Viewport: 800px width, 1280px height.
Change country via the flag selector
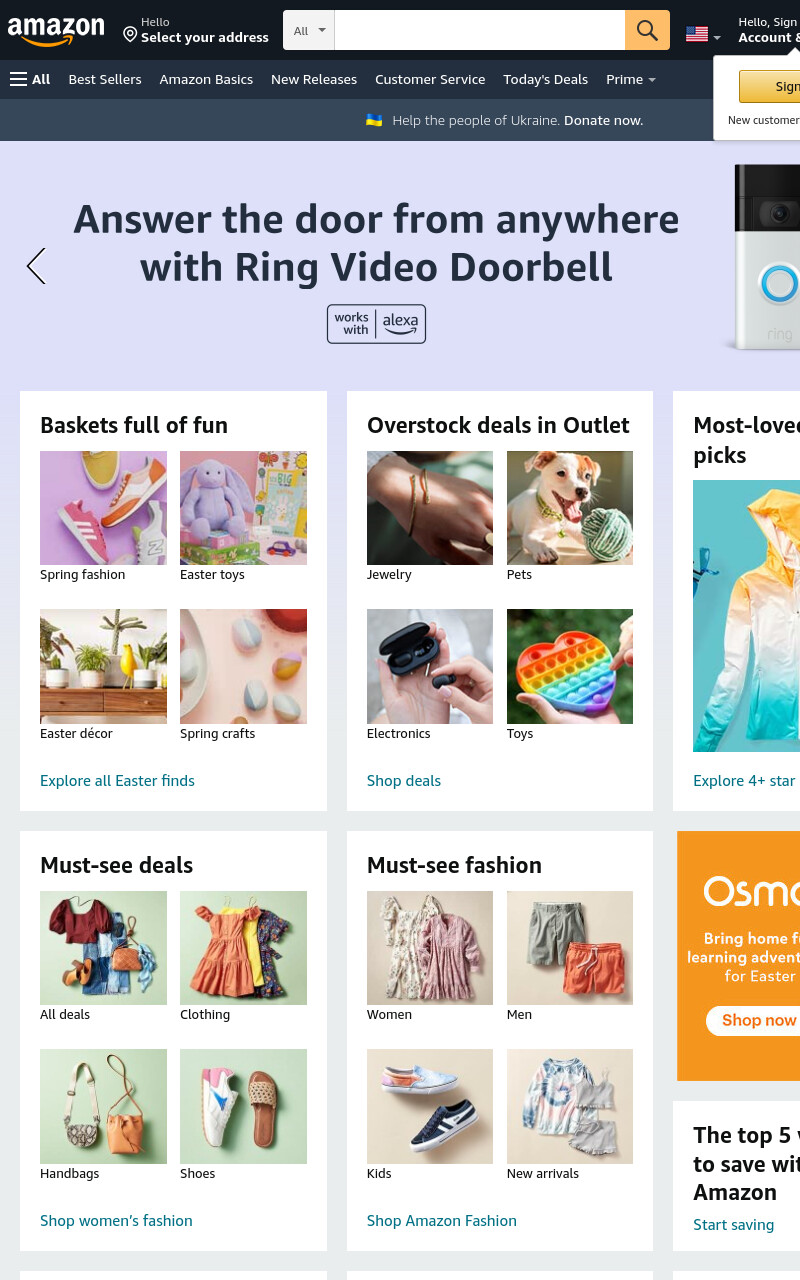pyautogui.click(x=703, y=34)
